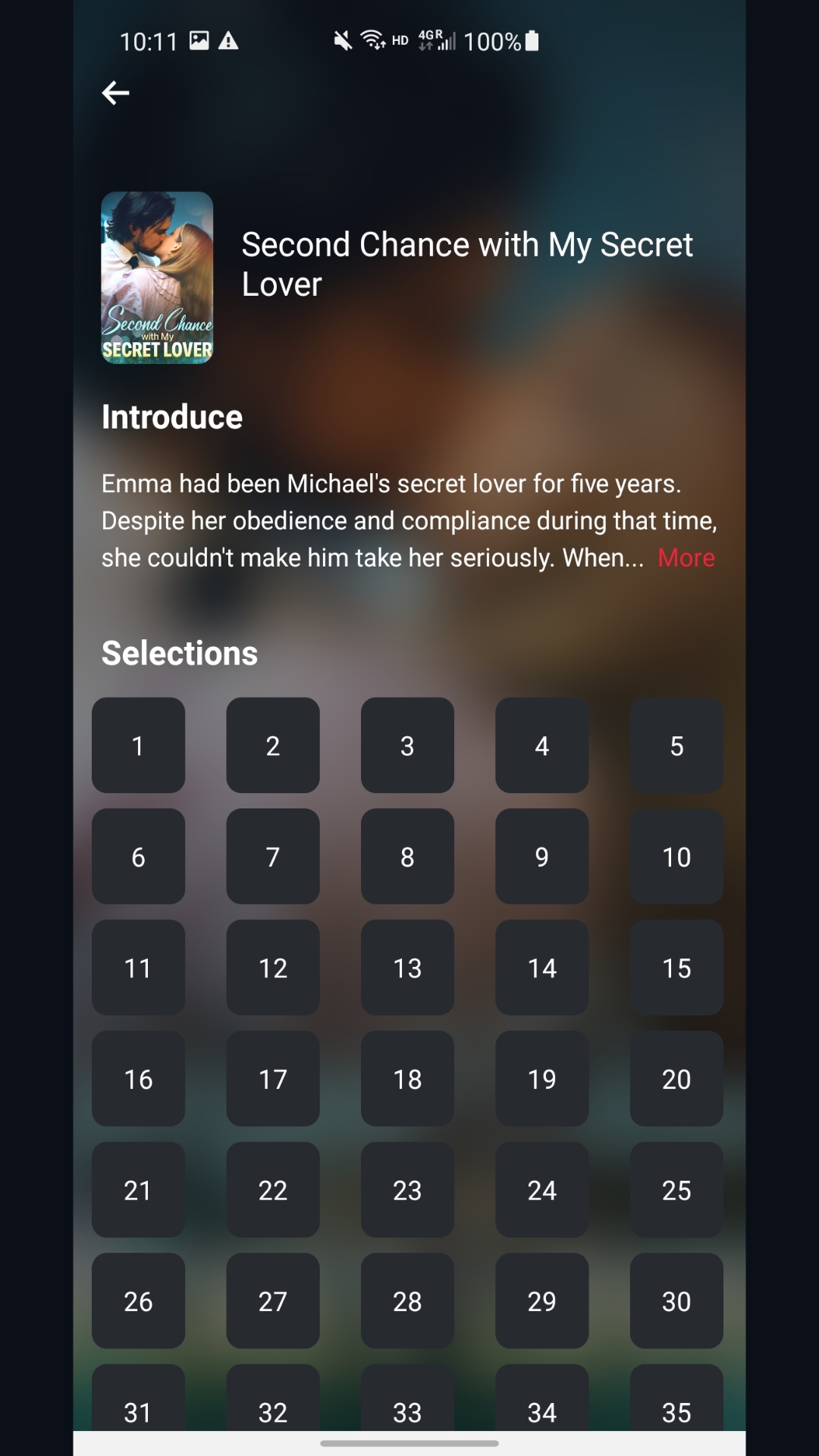Viewport: 819px width, 1456px height.
Task: Select episode 10
Action: (x=676, y=856)
